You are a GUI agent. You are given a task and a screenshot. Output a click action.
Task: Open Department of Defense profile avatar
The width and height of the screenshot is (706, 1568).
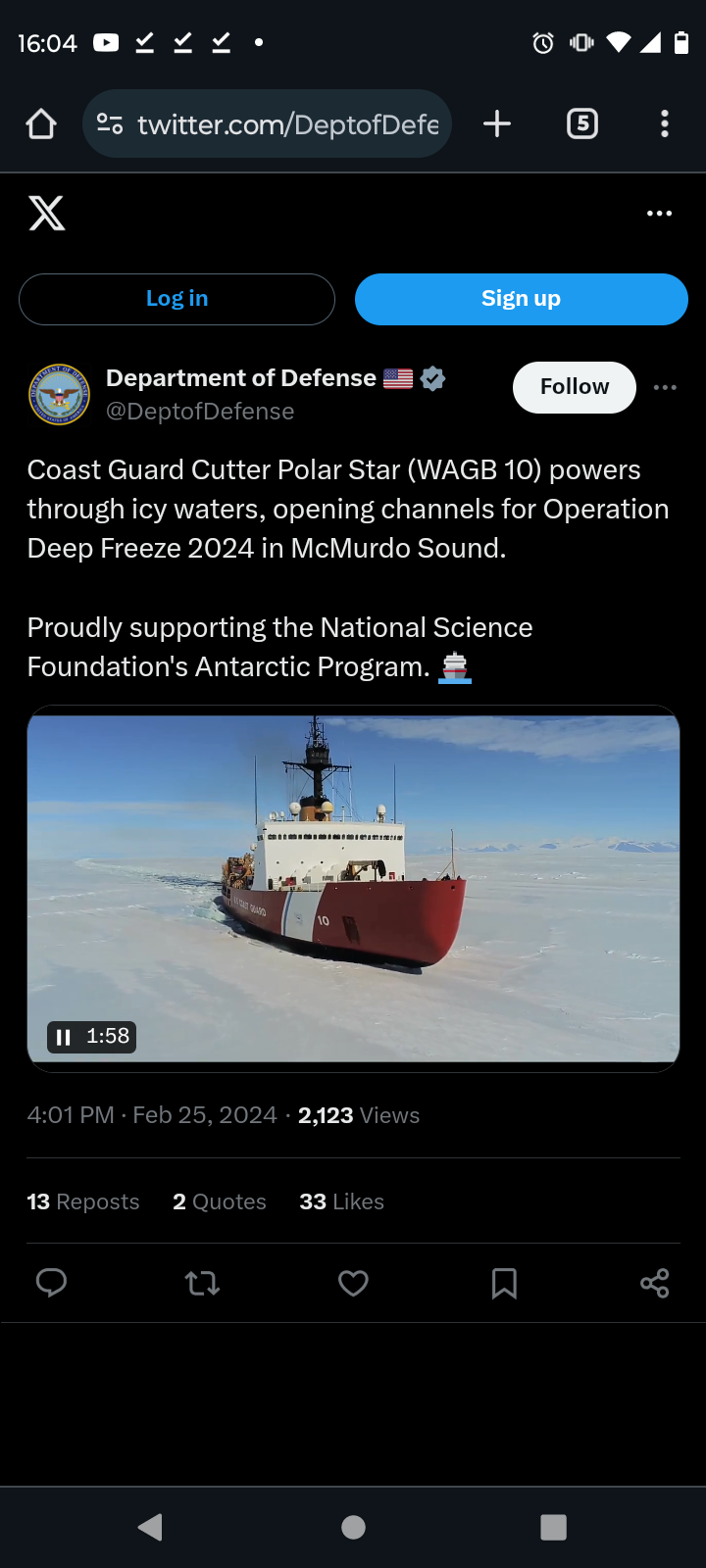click(x=59, y=394)
